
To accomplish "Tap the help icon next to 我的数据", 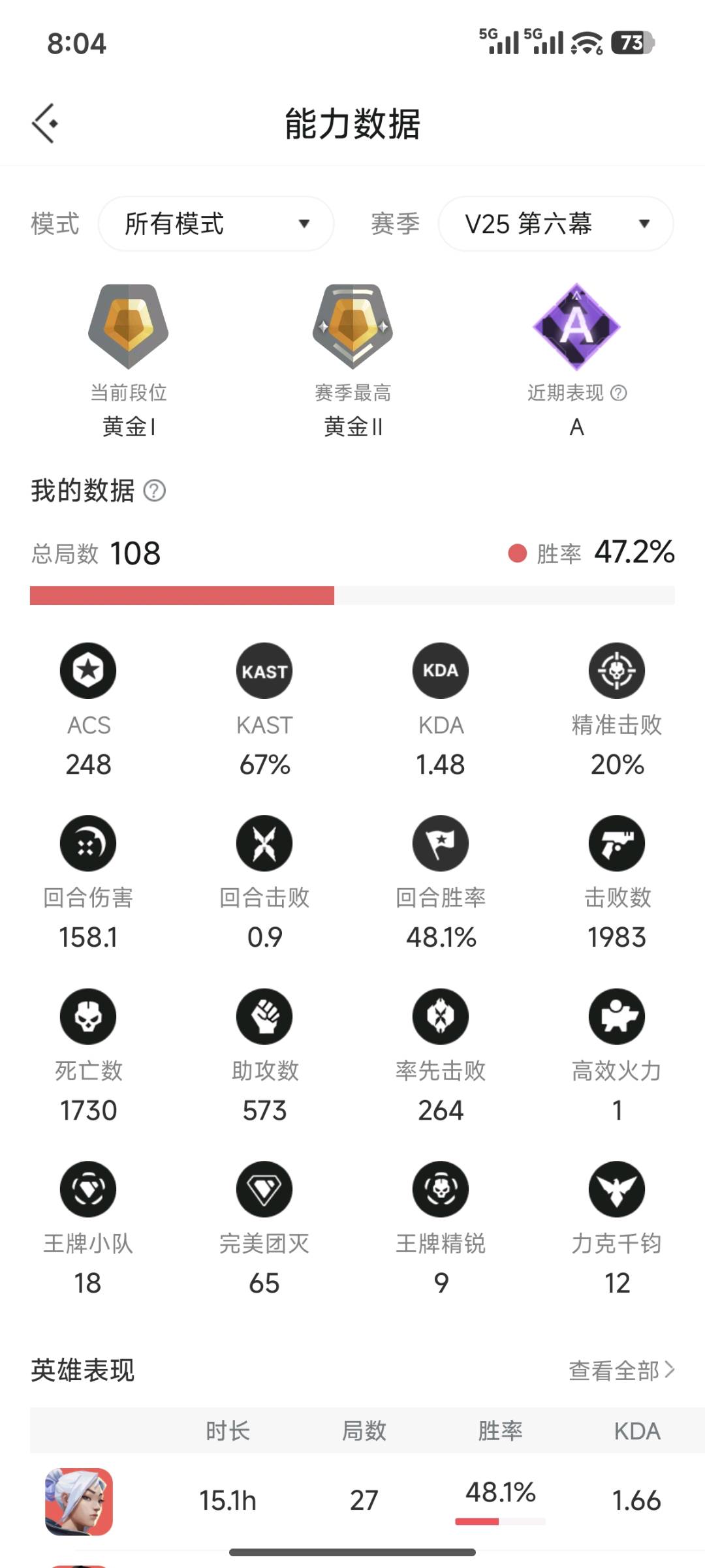I will click(x=154, y=491).
